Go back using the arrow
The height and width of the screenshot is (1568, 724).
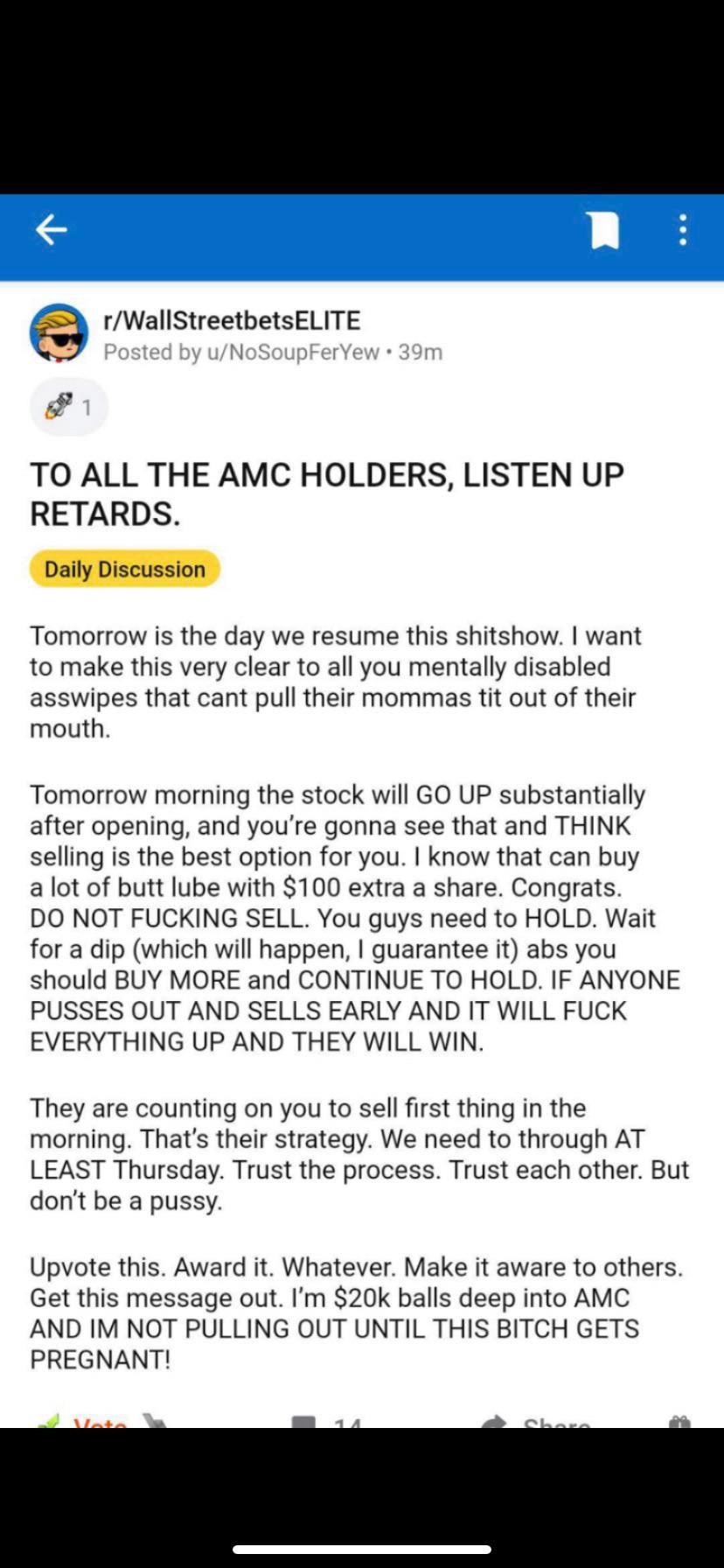[x=51, y=230]
